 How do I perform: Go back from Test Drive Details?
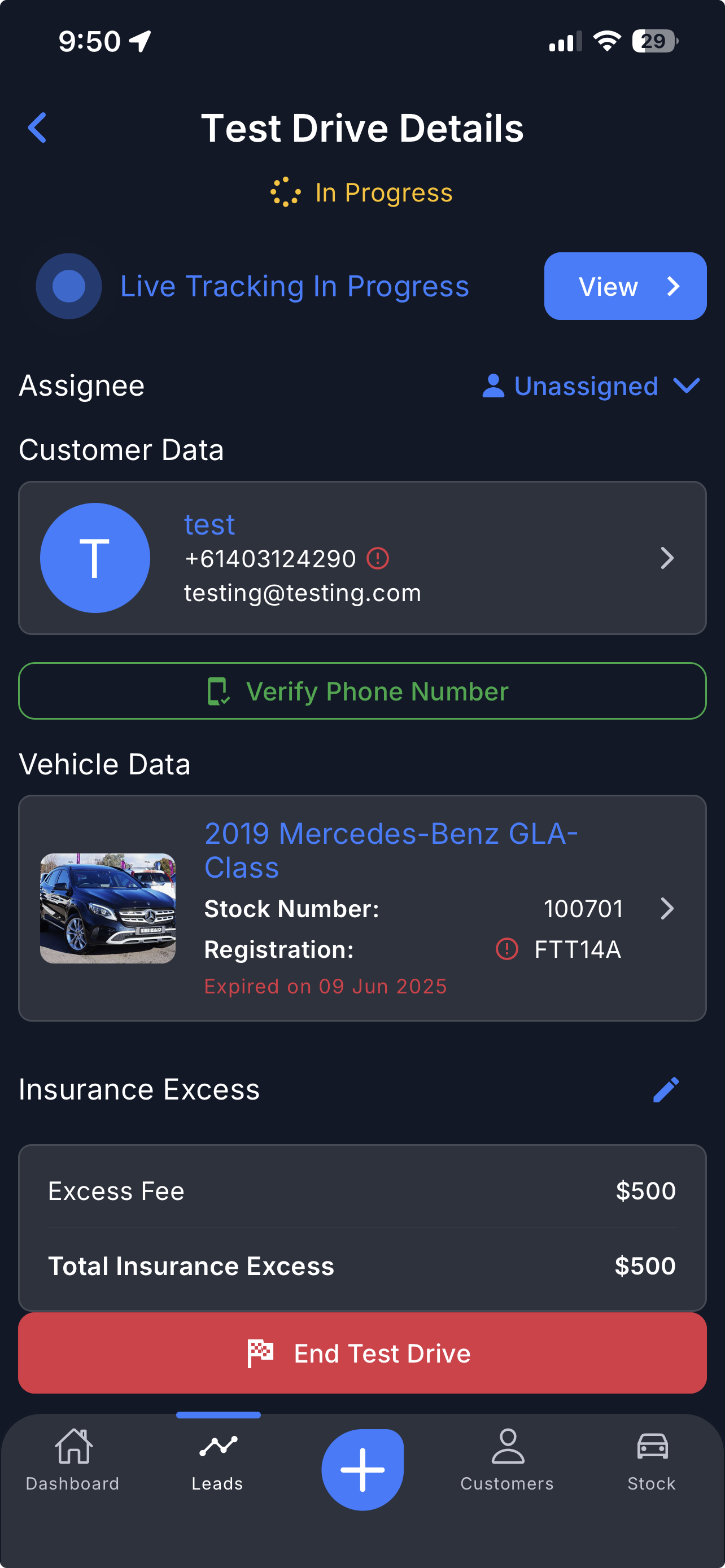[38, 128]
